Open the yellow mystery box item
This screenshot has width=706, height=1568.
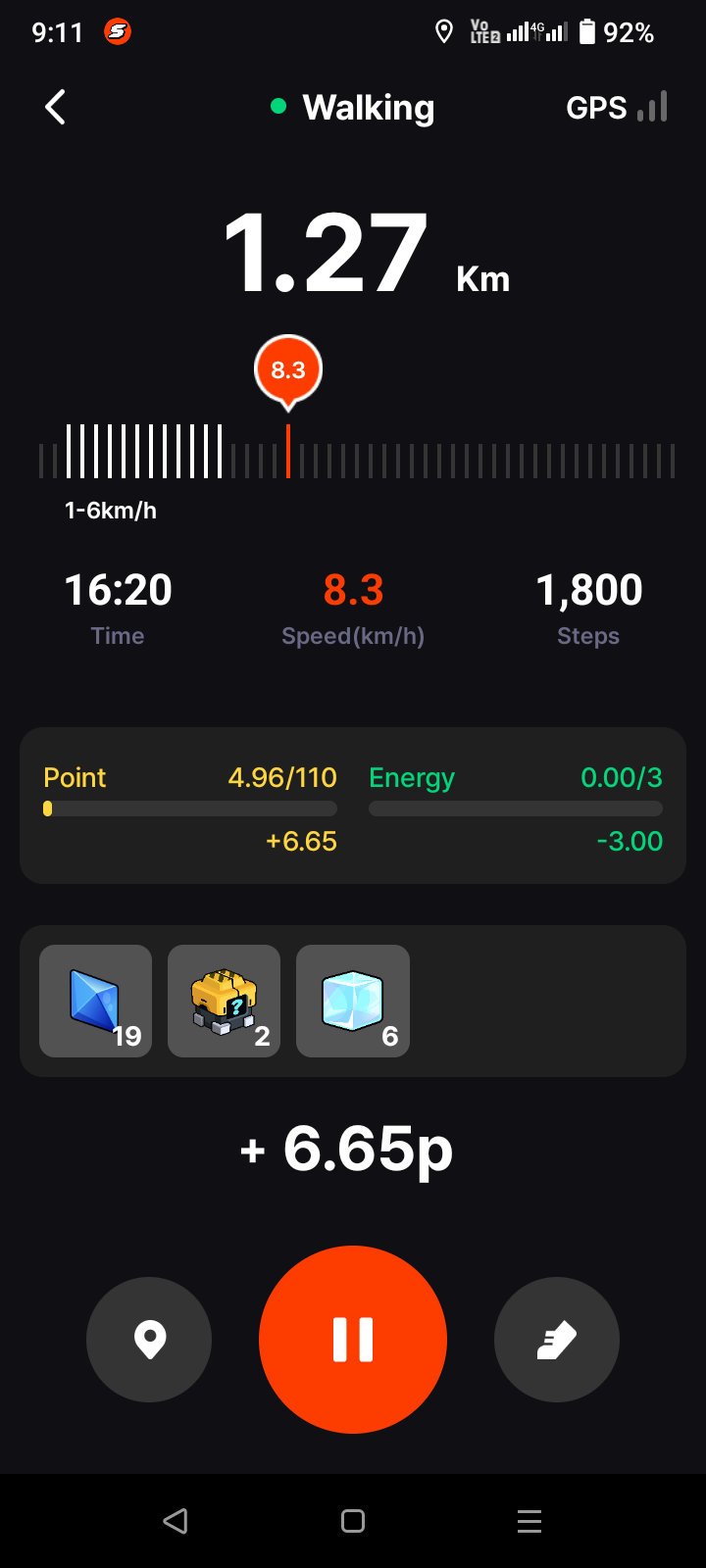tap(224, 1001)
